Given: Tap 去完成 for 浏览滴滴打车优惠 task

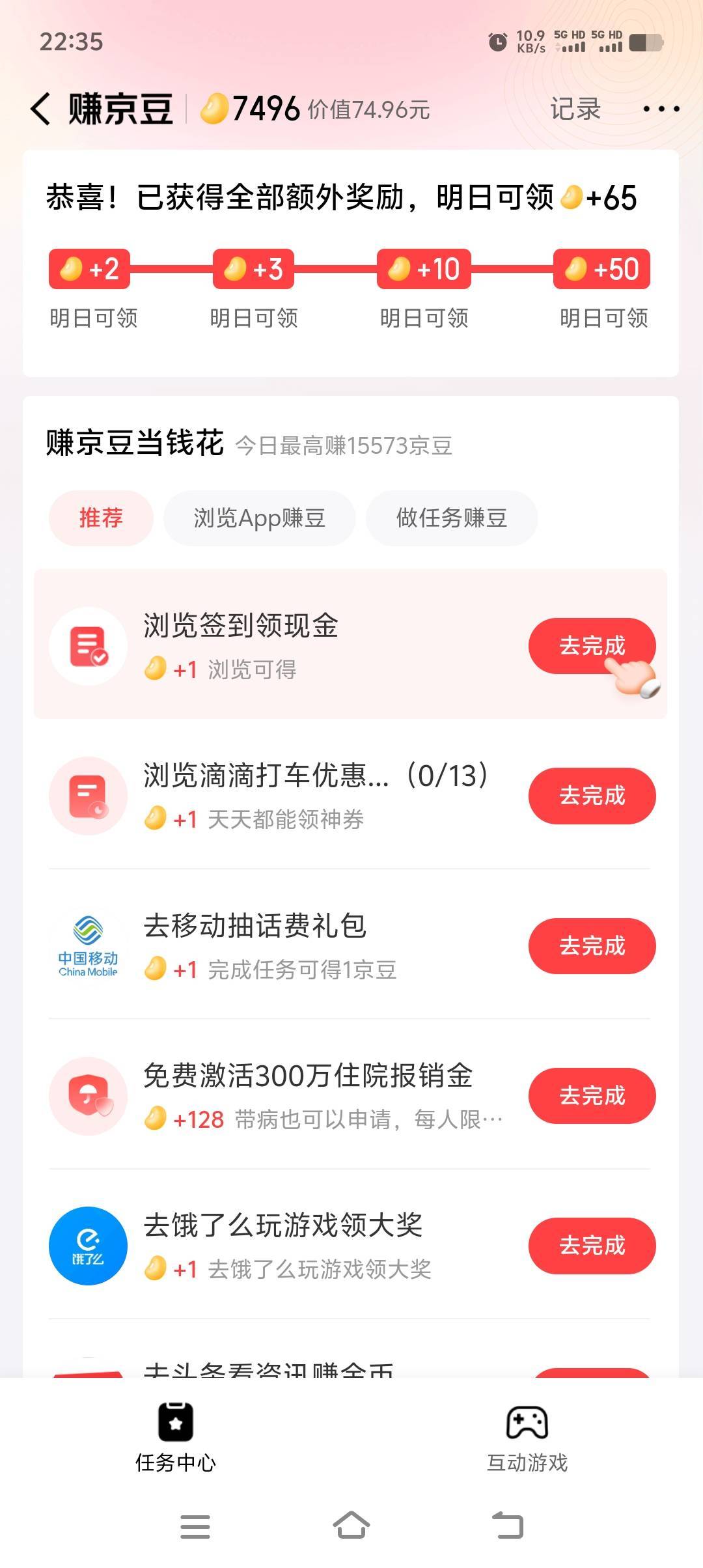Looking at the screenshot, I should [x=592, y=796].
